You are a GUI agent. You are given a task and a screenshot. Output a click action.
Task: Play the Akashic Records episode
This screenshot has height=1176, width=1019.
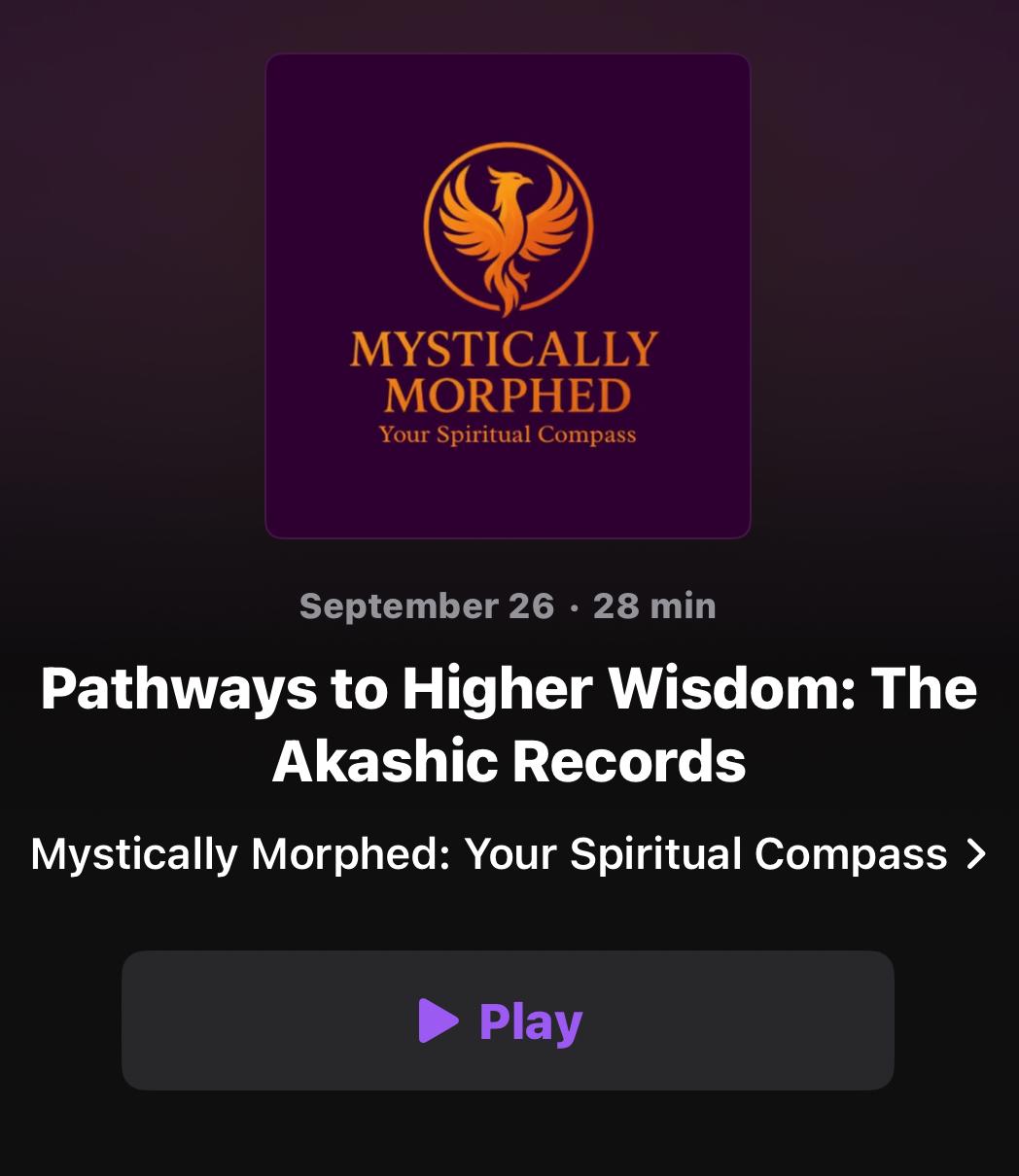[x=507, y=1020]
